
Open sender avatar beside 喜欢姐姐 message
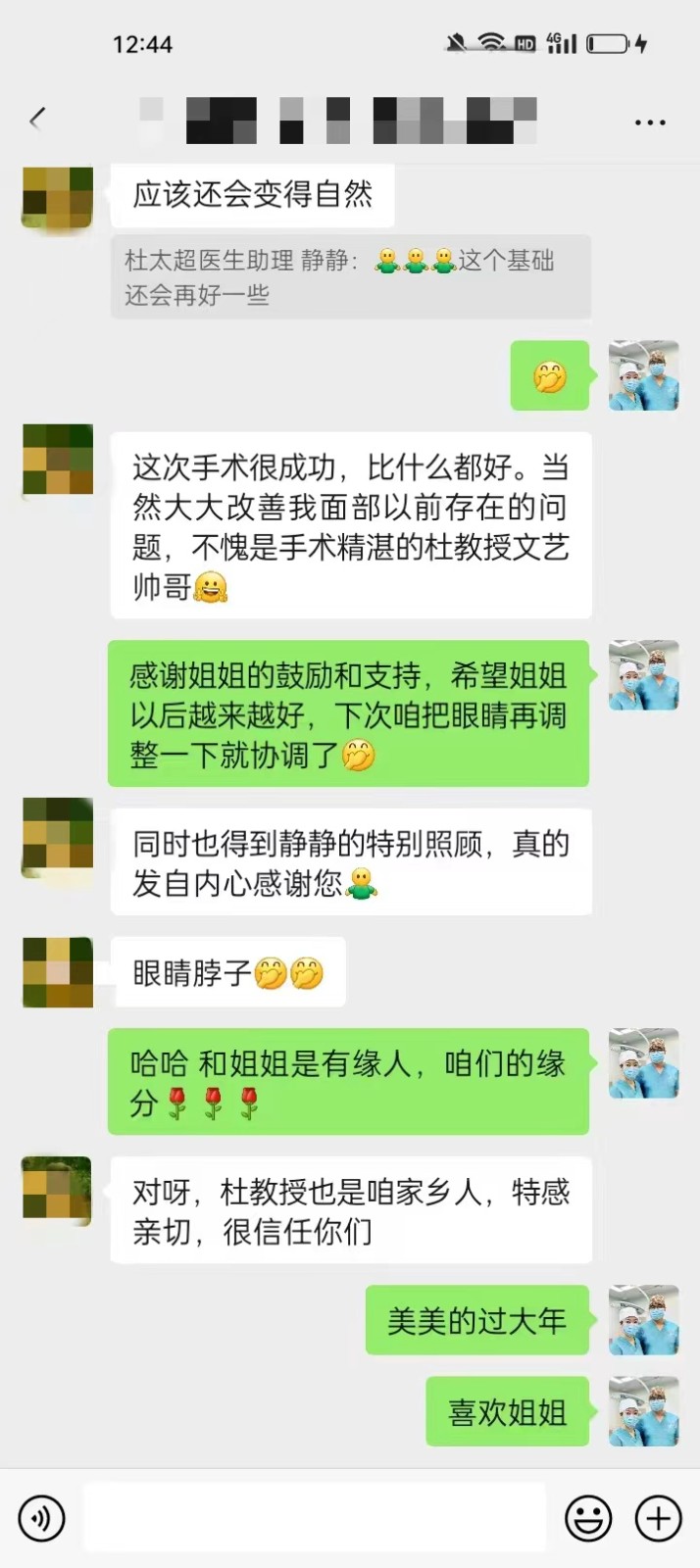643,1411
